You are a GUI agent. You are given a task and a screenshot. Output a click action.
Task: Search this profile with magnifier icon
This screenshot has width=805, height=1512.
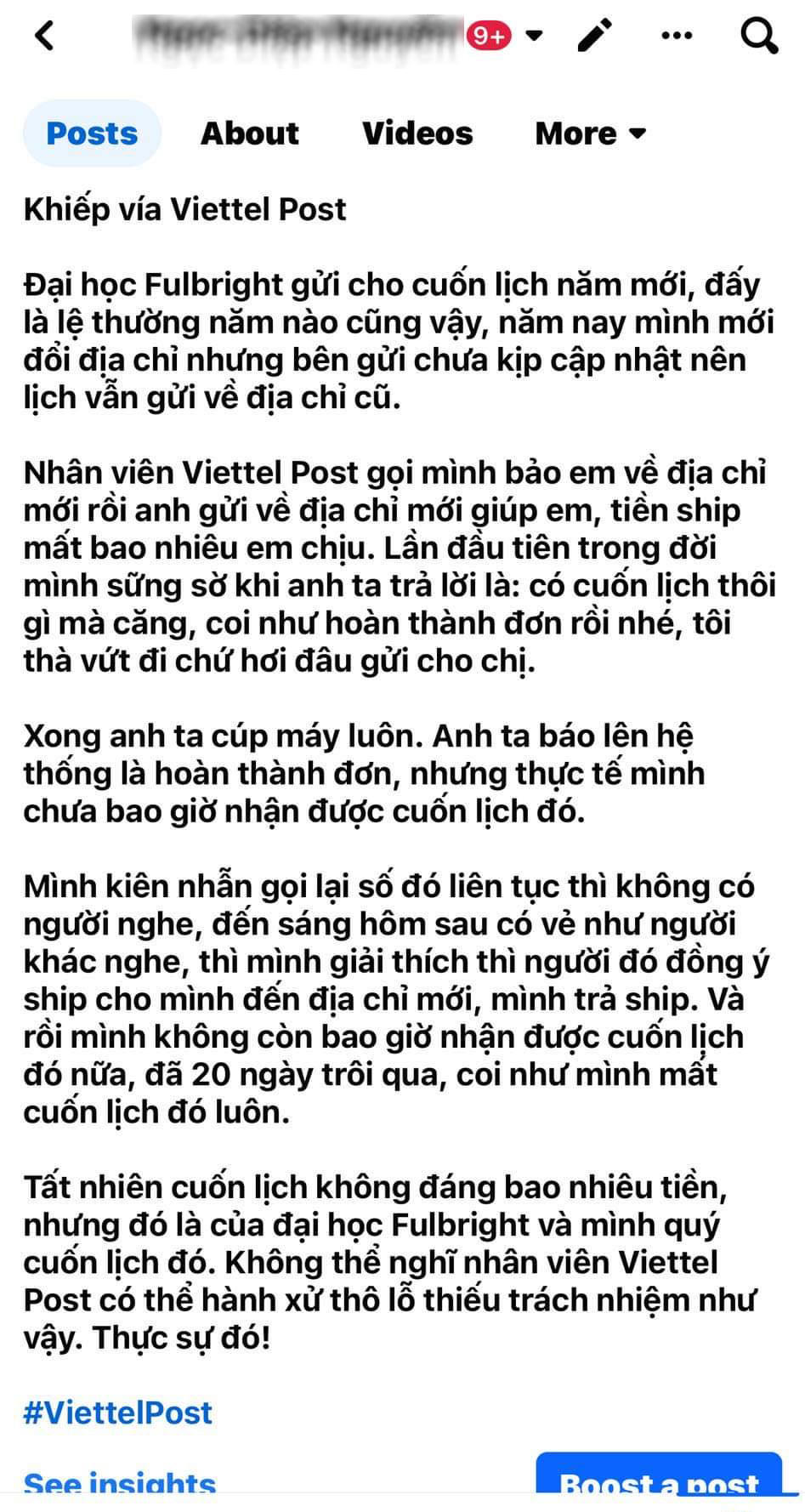[757, 36]
